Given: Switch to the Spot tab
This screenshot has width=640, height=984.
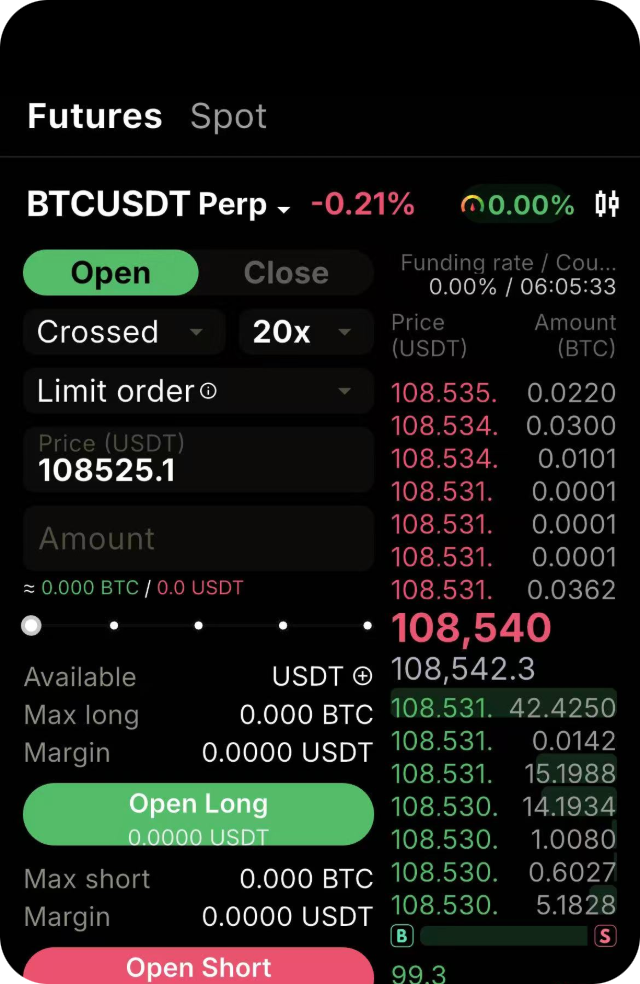Looking at the screenshot, I should (228, 117).
